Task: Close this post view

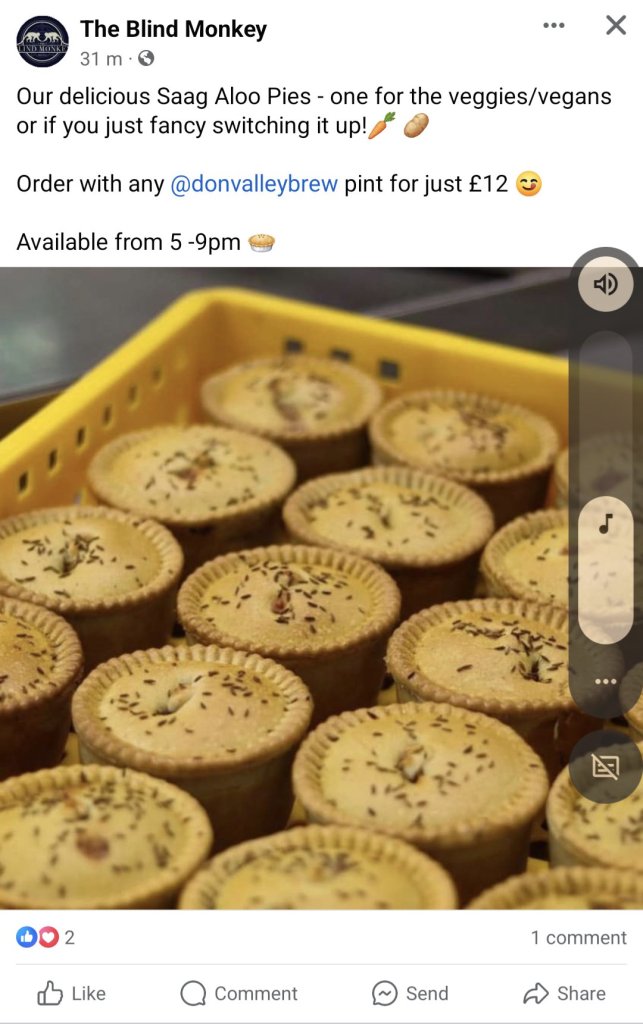Action: [x=616, y=26]
